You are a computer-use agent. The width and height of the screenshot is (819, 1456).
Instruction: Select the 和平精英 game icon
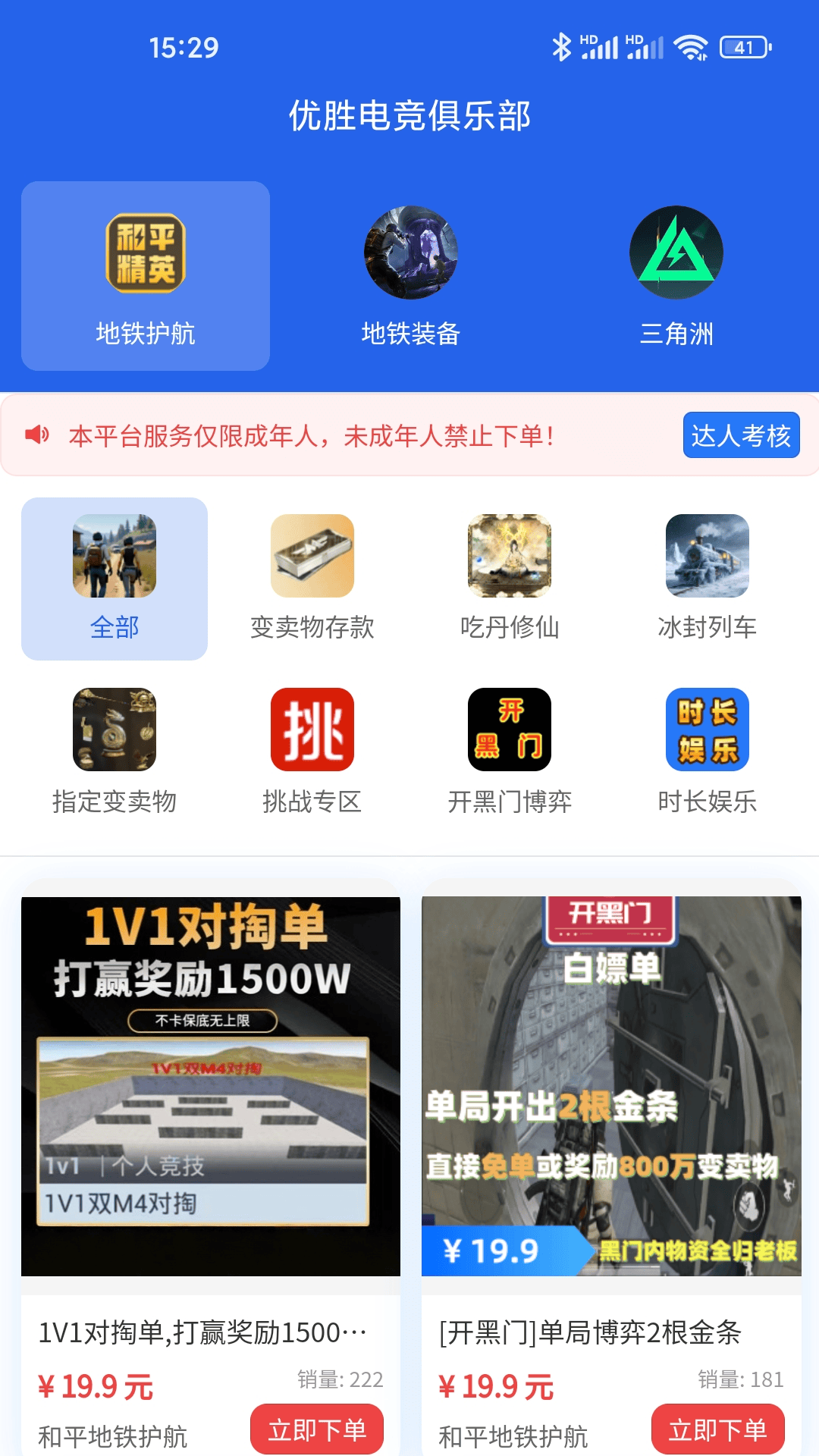click(x=146, y=256)
